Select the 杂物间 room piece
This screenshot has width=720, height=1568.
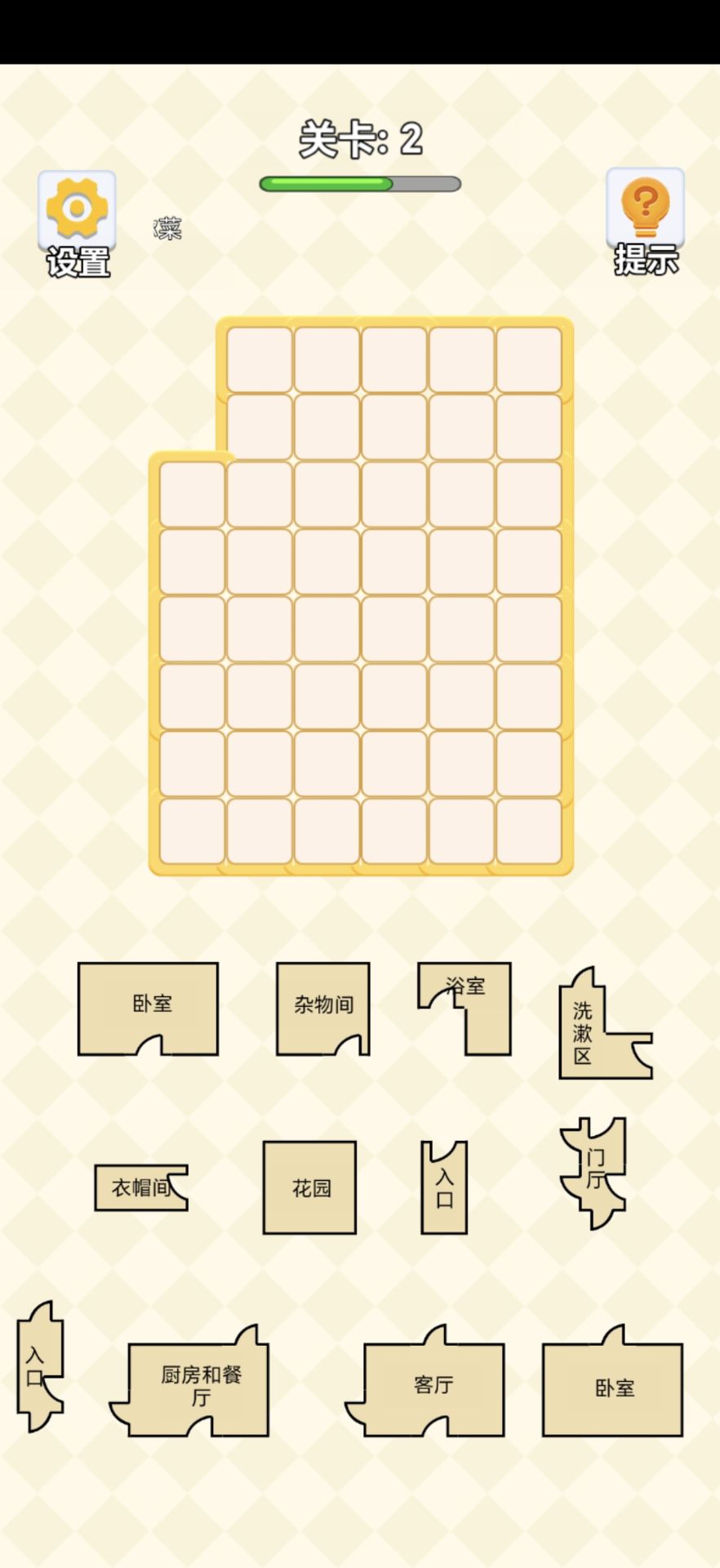click(x=322, y=1008)
